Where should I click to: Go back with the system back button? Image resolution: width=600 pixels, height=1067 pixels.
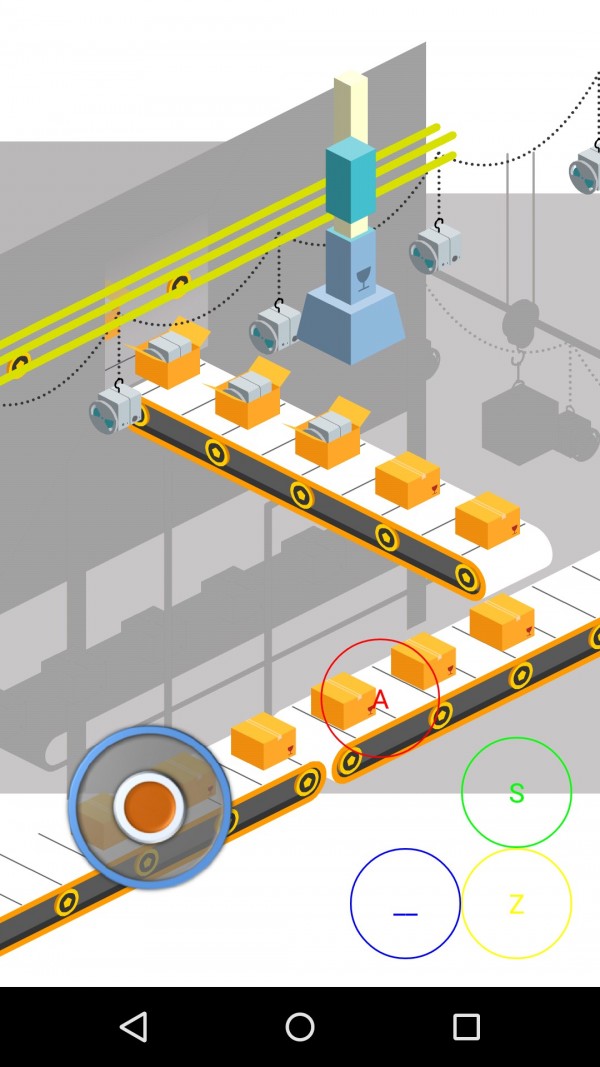(x=133, y=1026)
